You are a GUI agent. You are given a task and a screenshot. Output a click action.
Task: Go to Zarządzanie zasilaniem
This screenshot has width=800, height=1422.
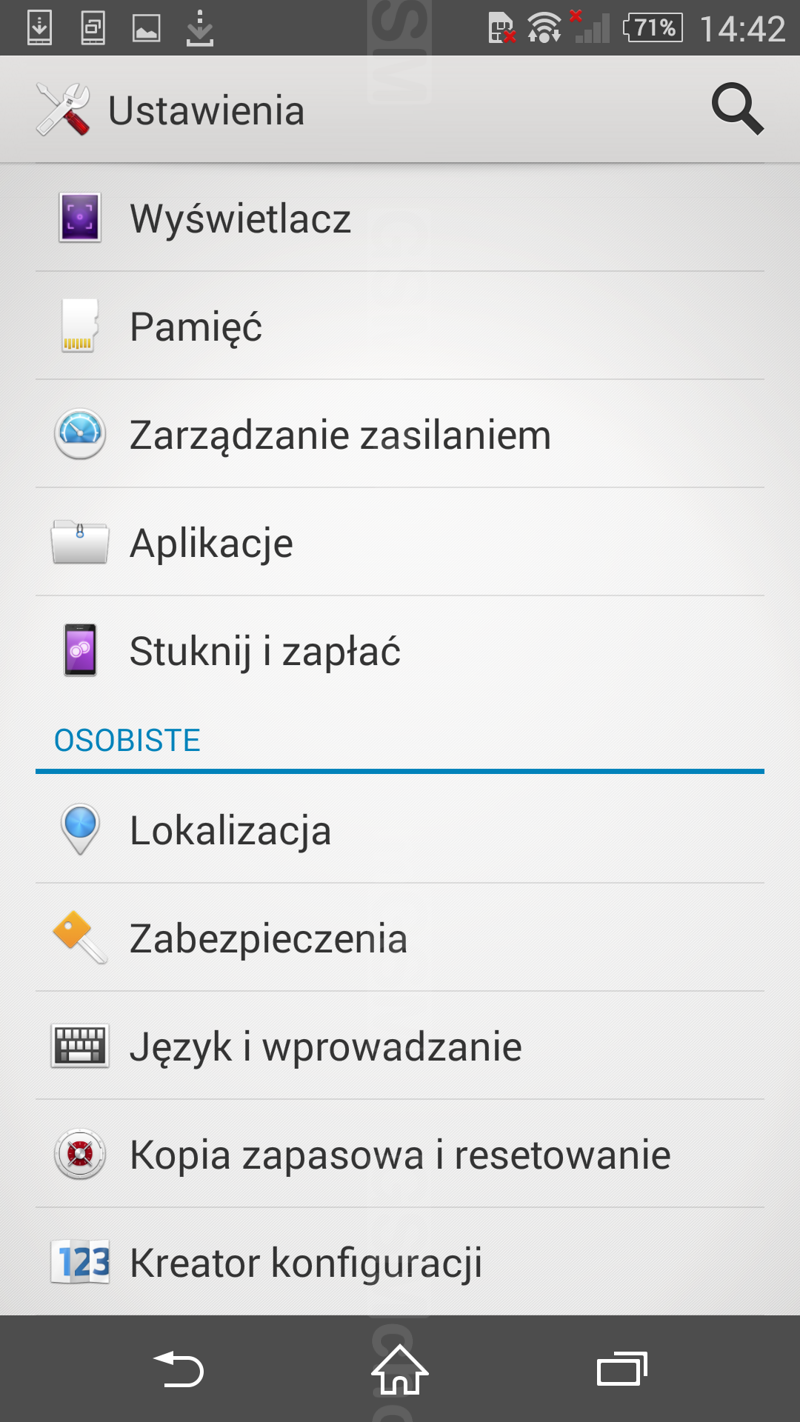(x=400, y=434)
